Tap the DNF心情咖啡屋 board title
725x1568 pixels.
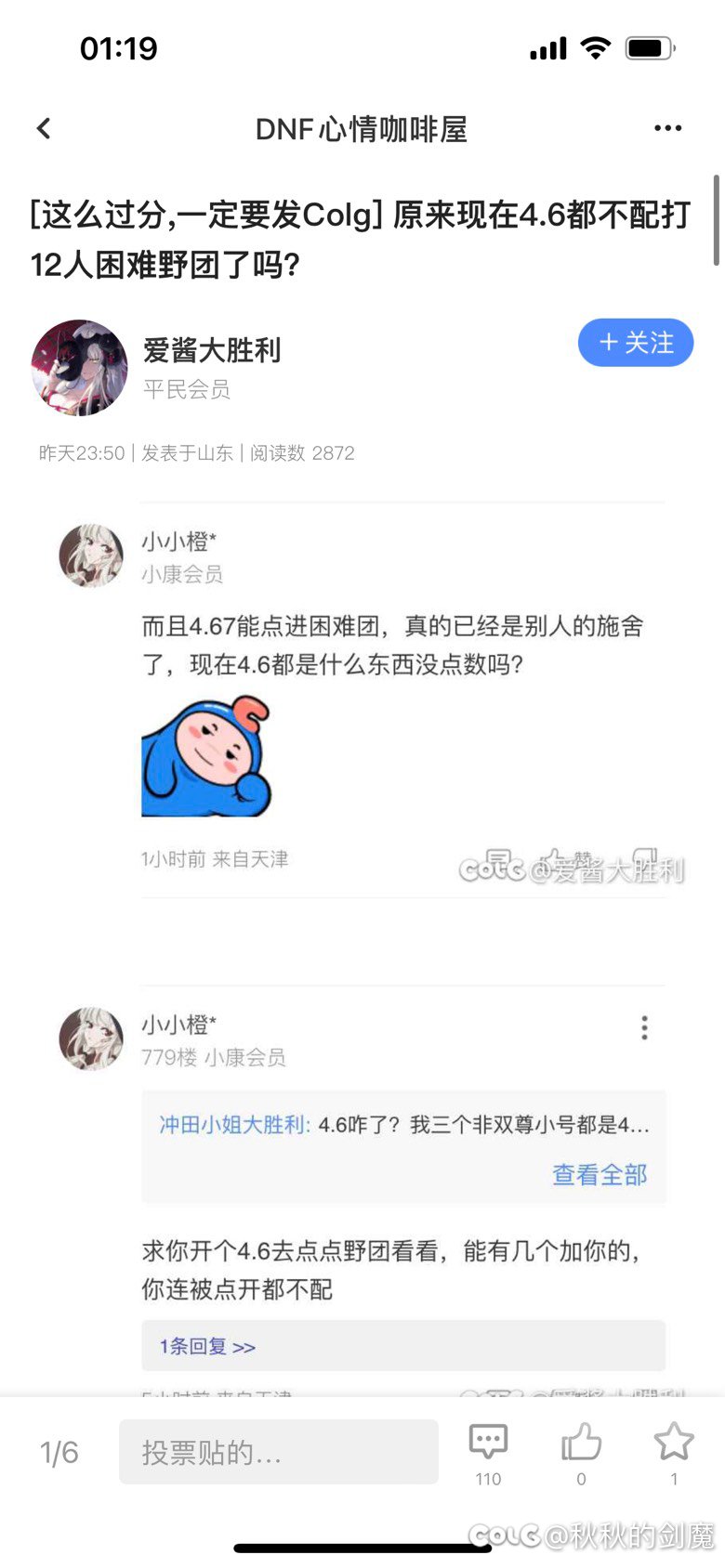pyautogui.click(x=362, y=130)
